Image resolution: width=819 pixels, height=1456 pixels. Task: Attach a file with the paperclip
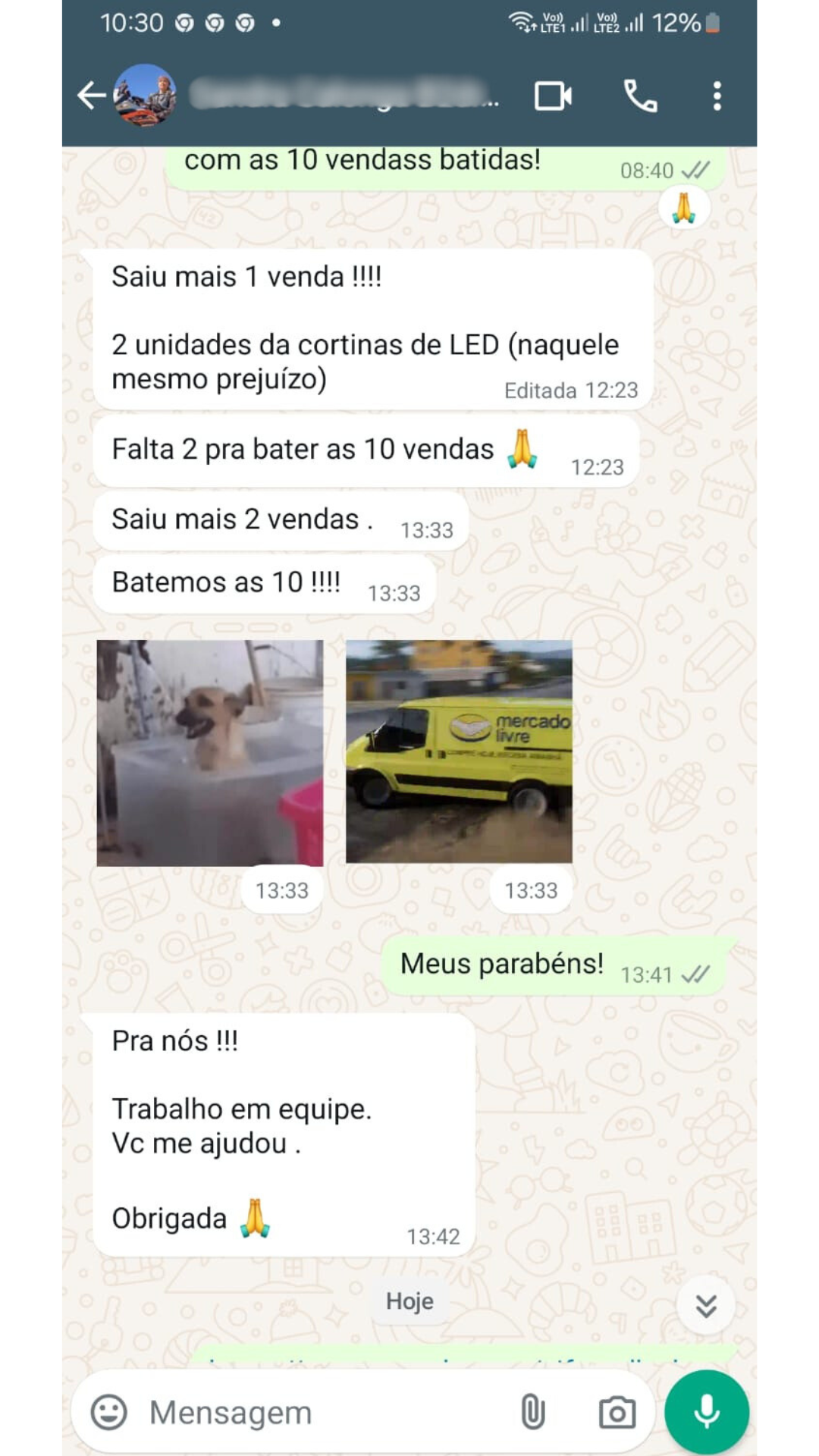tap(532, 1413)
